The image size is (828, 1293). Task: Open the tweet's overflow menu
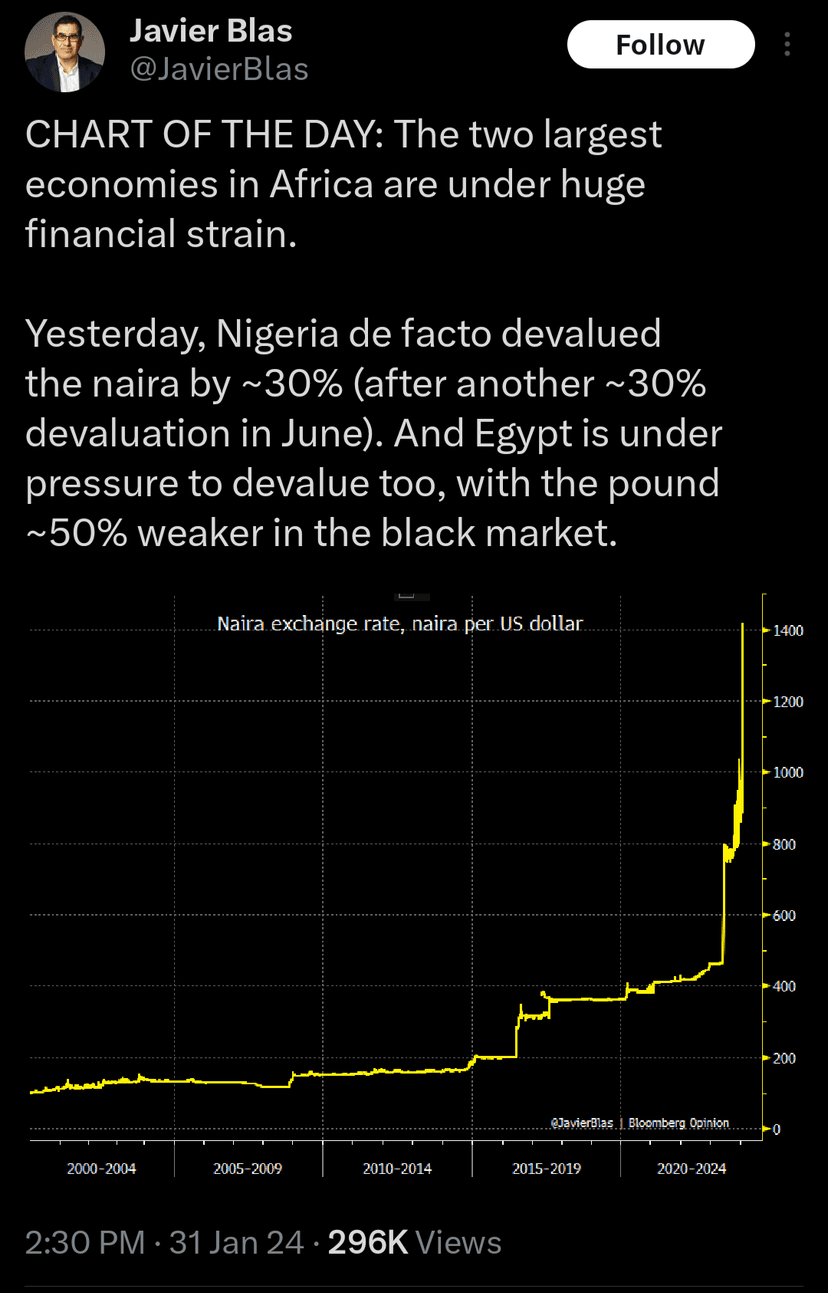point(788,45)
